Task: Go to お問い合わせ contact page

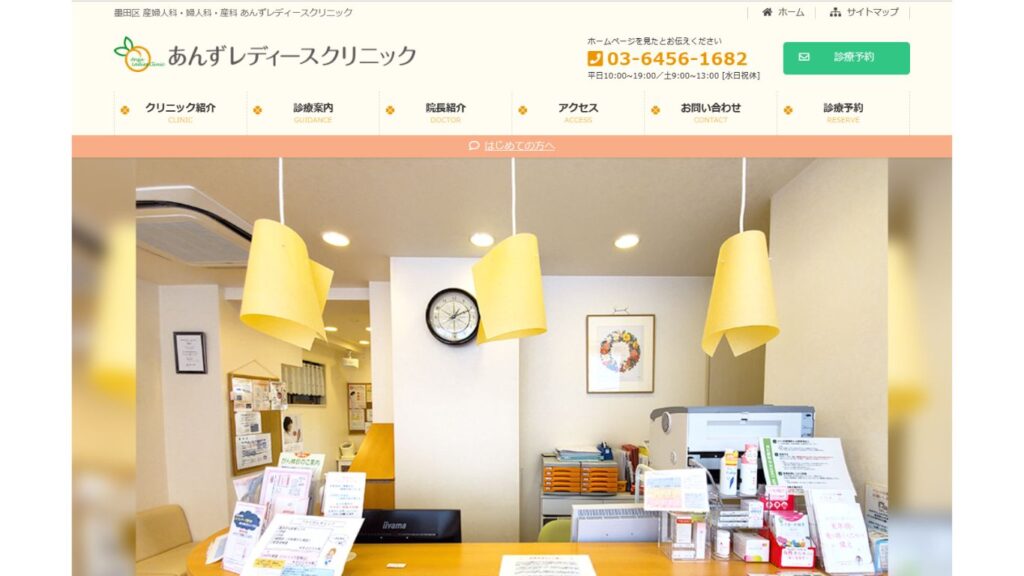Action: [x=711, y=112]
